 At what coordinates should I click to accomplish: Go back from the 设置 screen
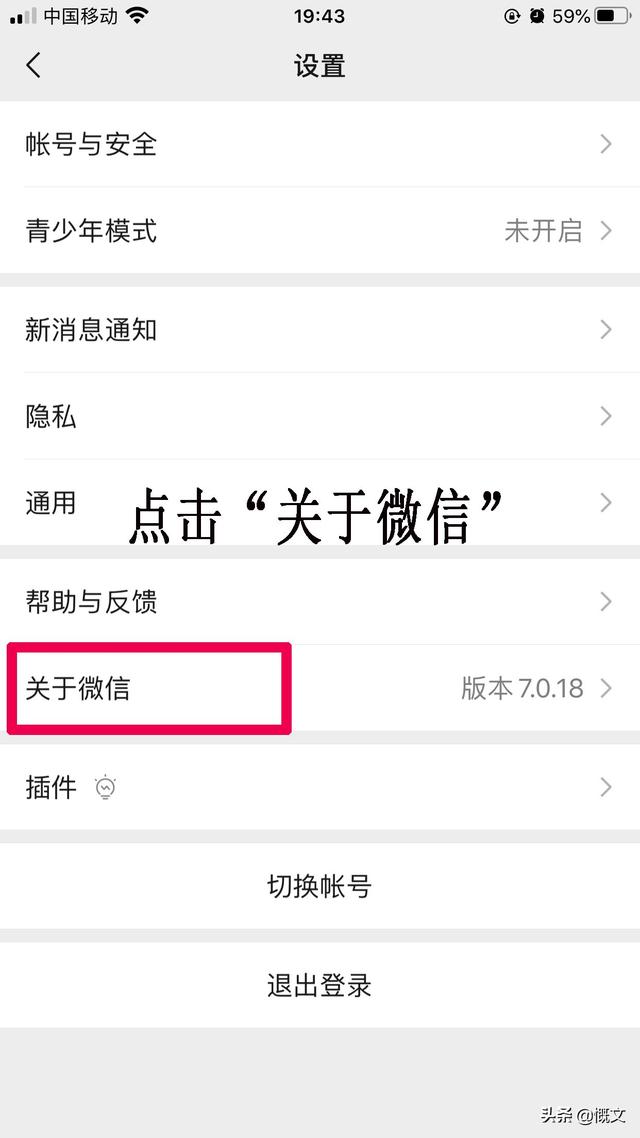33,65
